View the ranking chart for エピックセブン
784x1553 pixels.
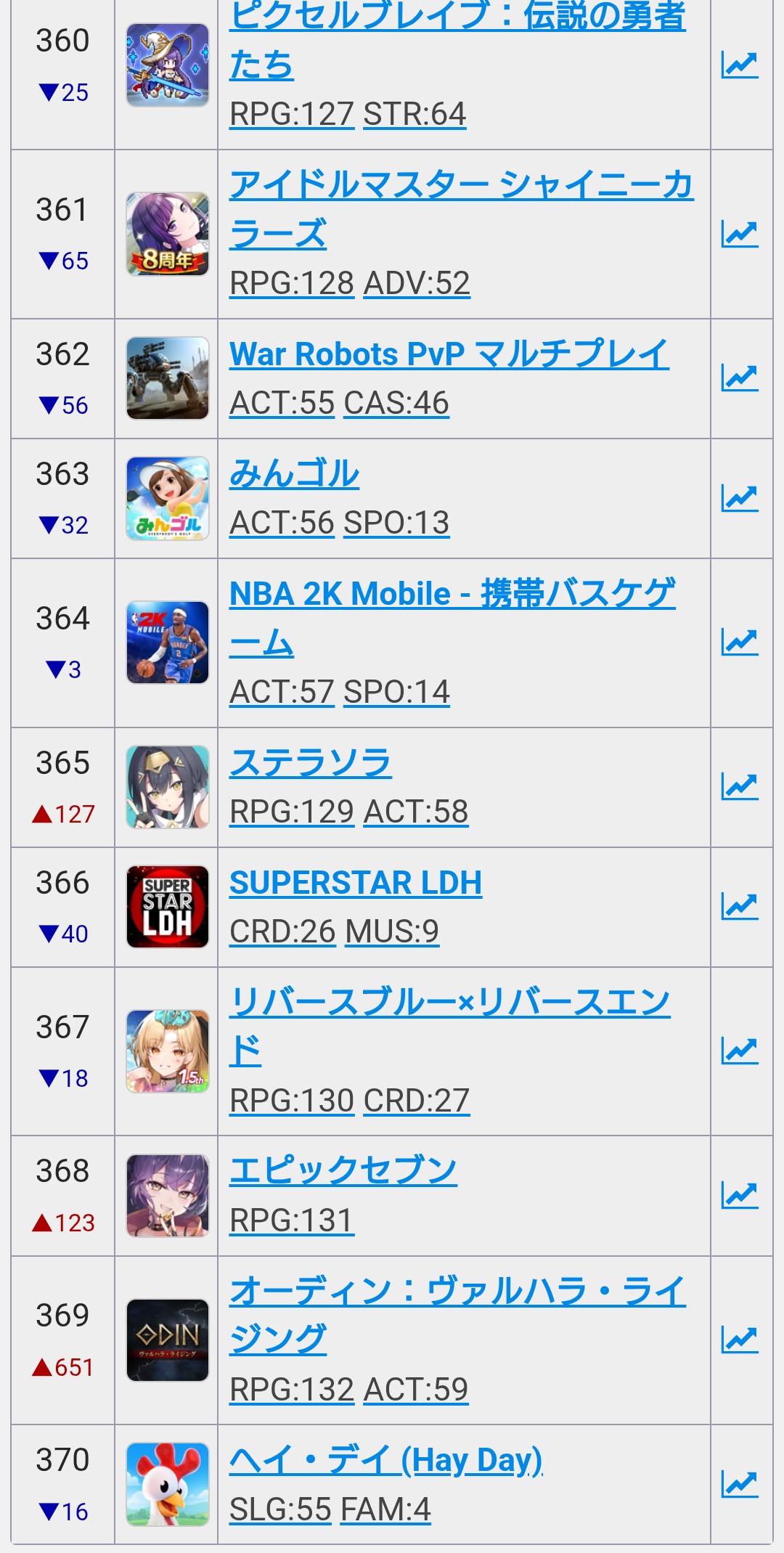740,1196
